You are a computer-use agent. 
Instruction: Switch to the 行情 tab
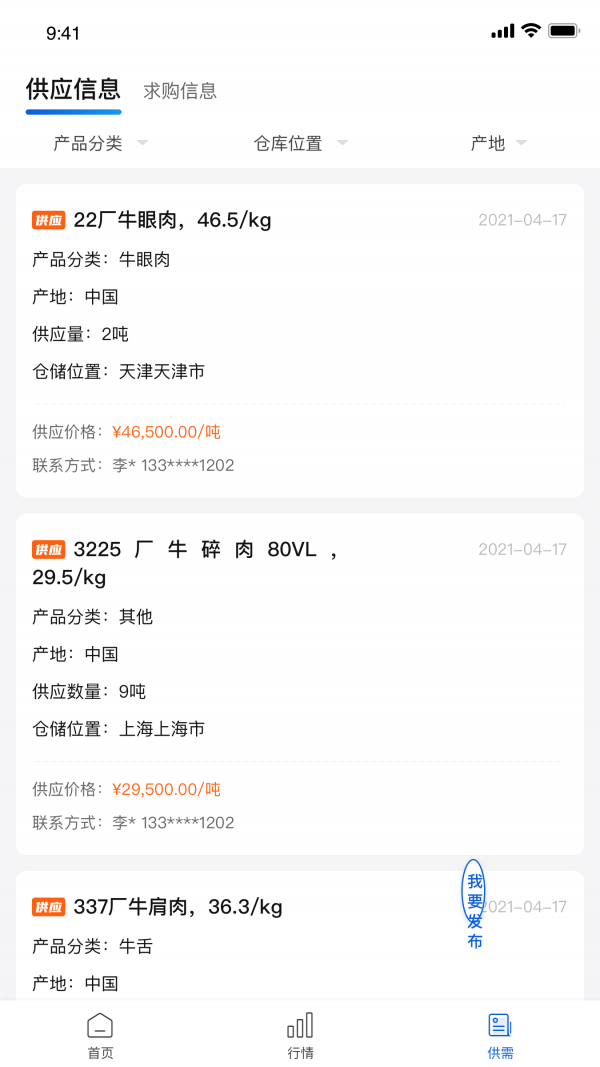(x=300, y=1036)
